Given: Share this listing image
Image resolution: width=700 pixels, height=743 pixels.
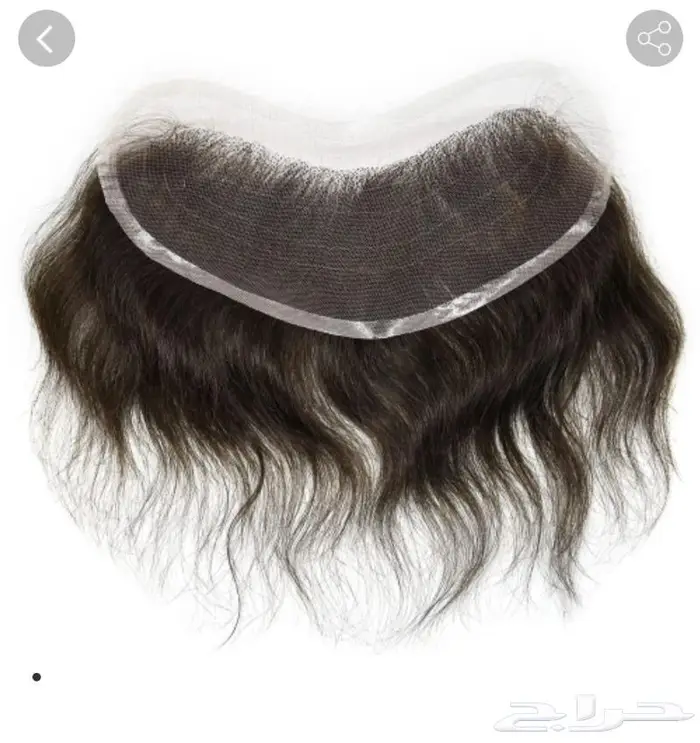Looking at the screenshot, I should (x=654, y=39).
